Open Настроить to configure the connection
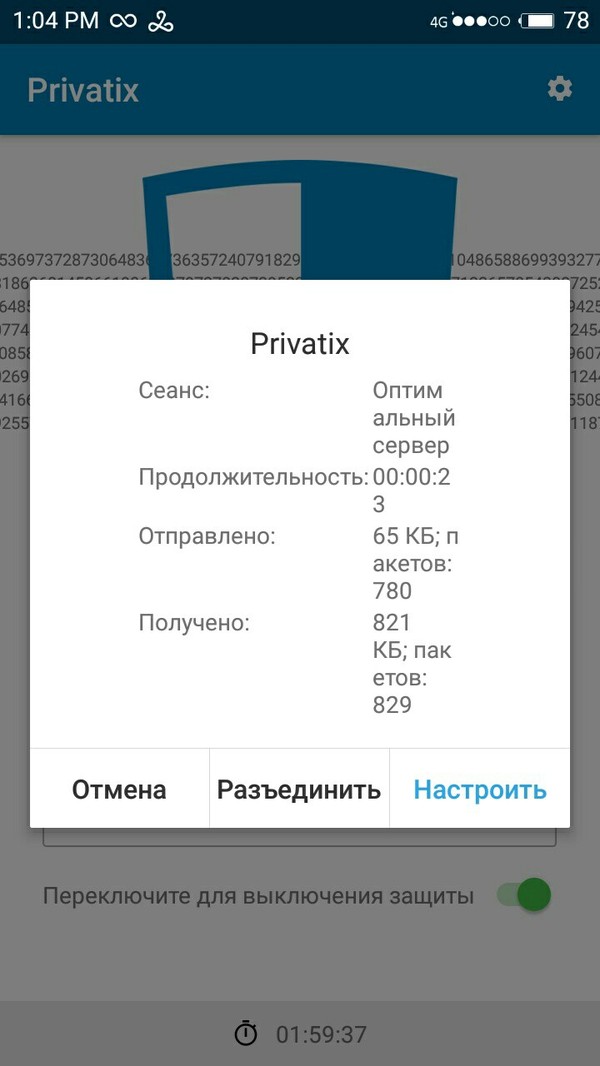This screenshot has height=1066, width=600. click(x=480, y=789)
